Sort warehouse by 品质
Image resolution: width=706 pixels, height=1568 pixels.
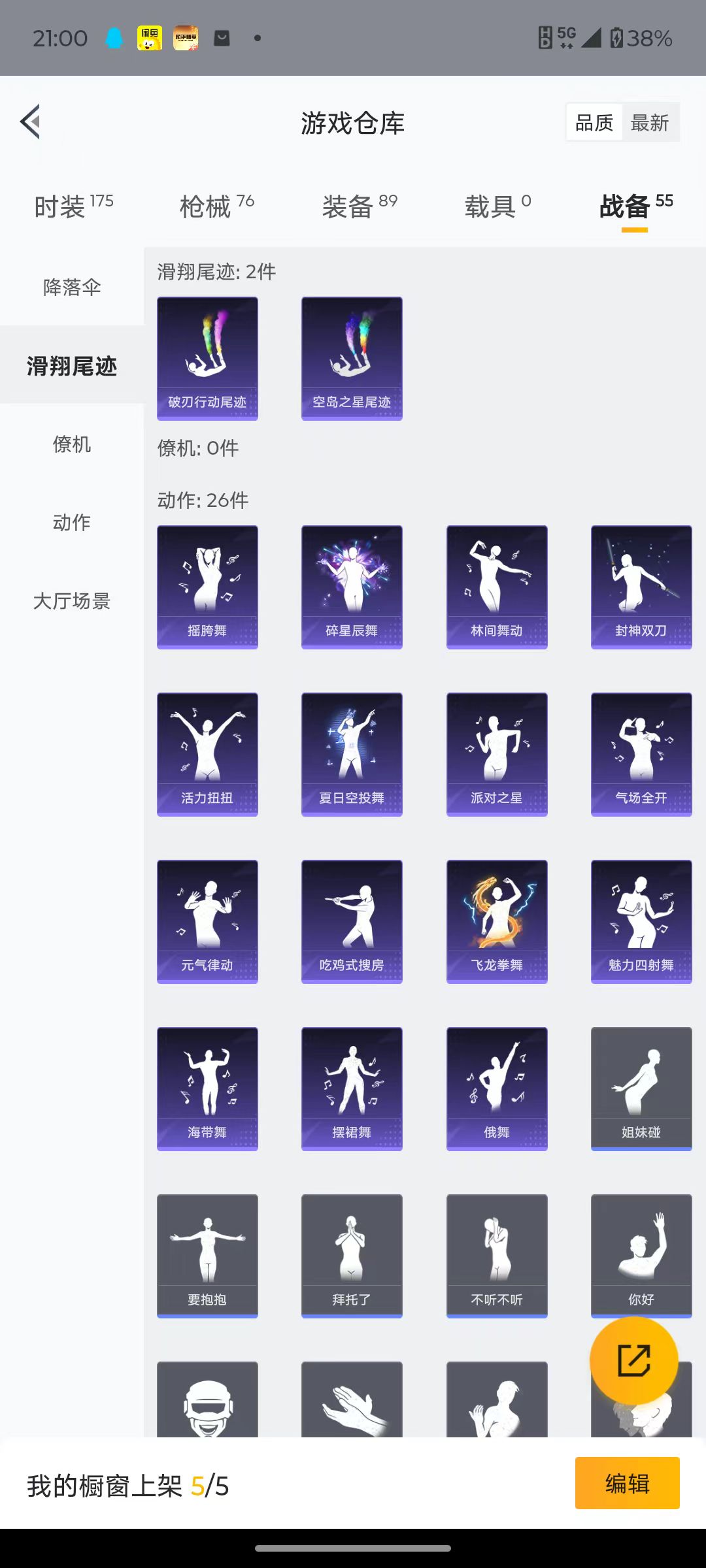(594, 122)
